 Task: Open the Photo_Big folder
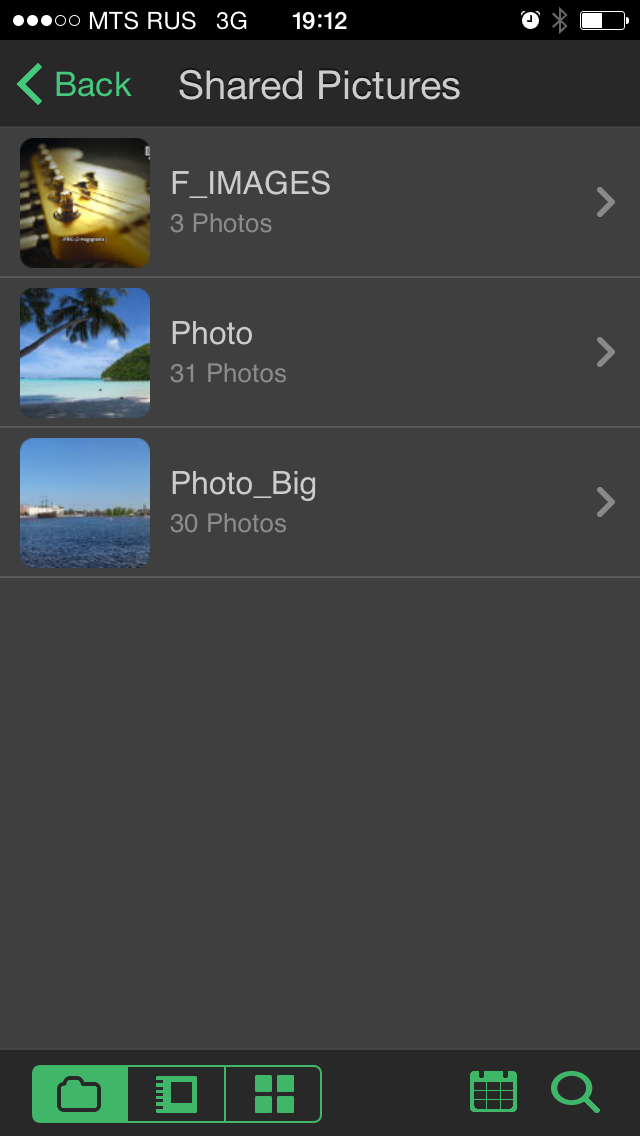pyautogui.click(x=320, y=503)
